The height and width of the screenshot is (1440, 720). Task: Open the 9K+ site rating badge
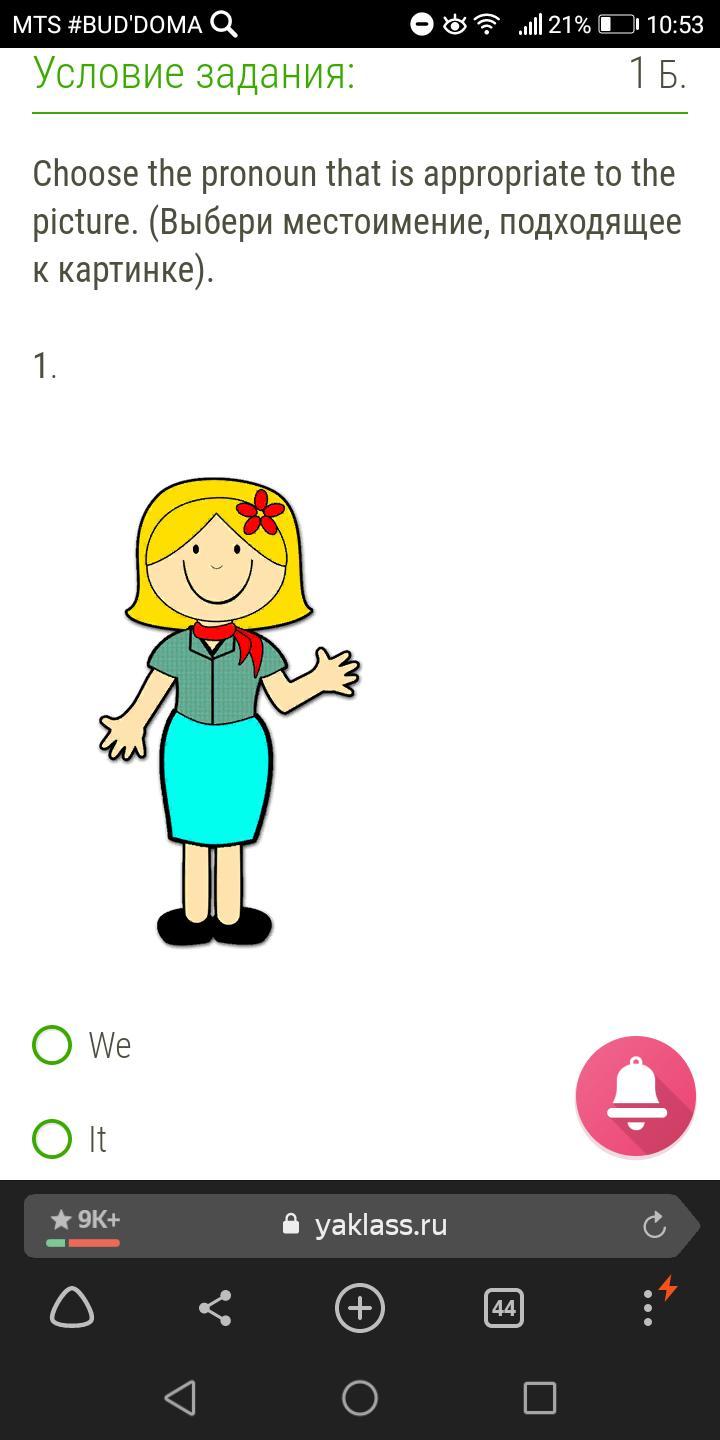tap(85, 1225)
